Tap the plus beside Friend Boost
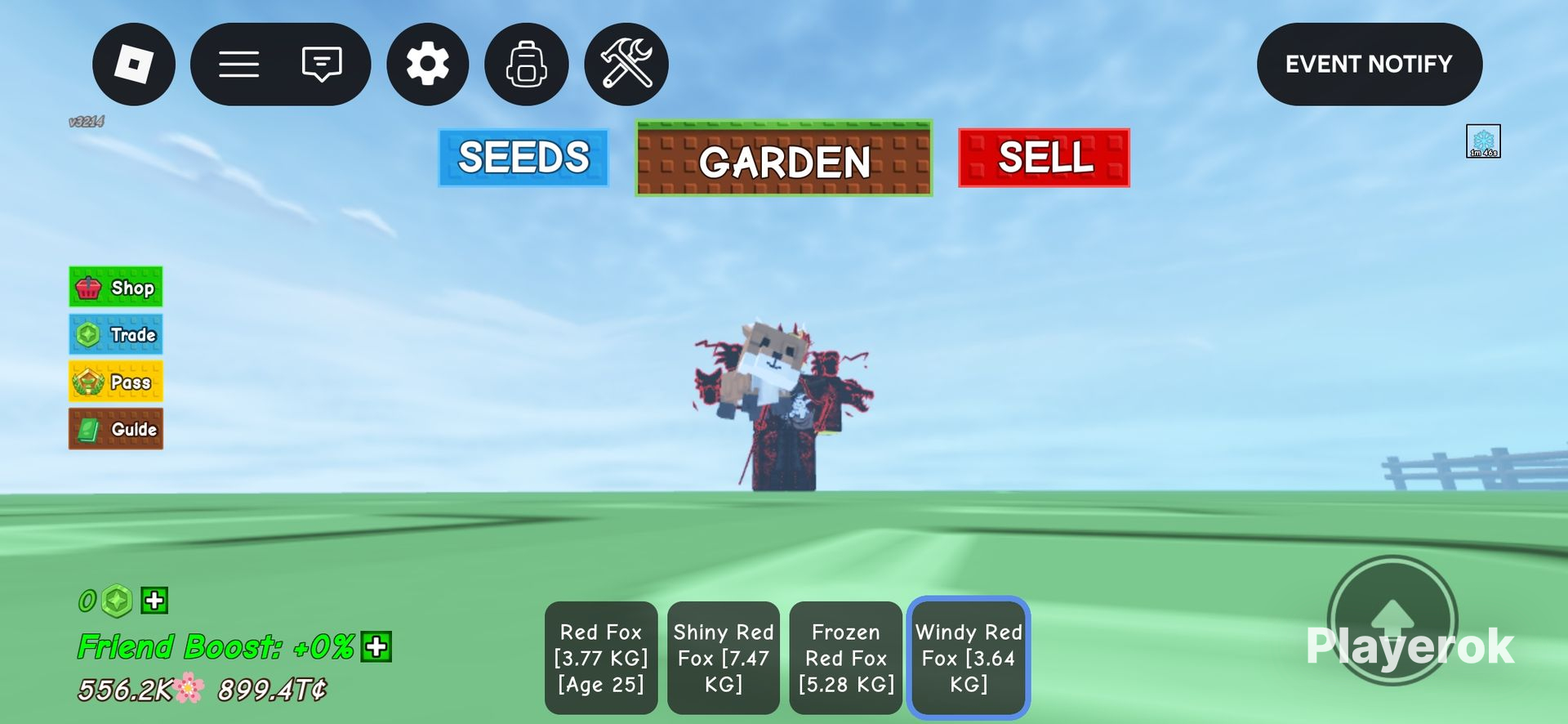 coord(376,646)
